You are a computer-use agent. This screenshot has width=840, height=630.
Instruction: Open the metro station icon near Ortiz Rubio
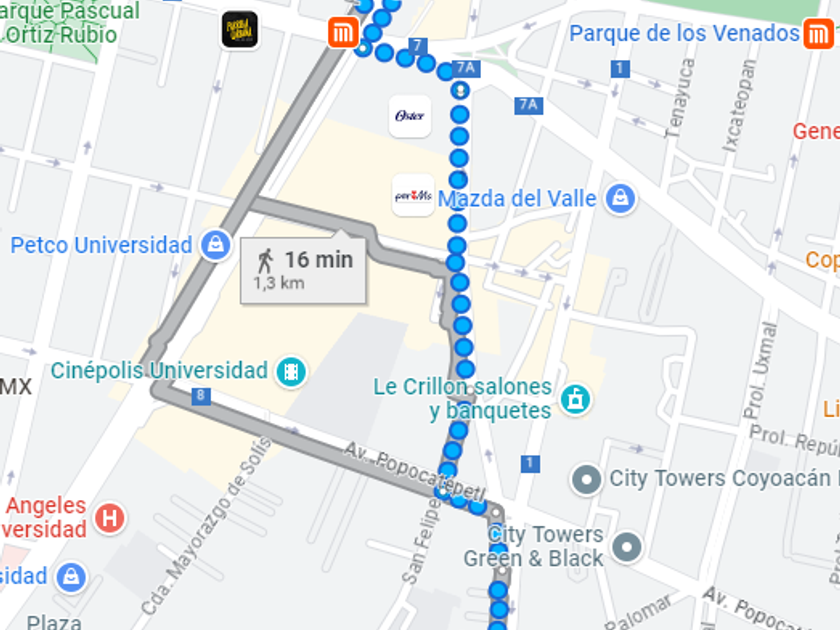tap(343, 33)
